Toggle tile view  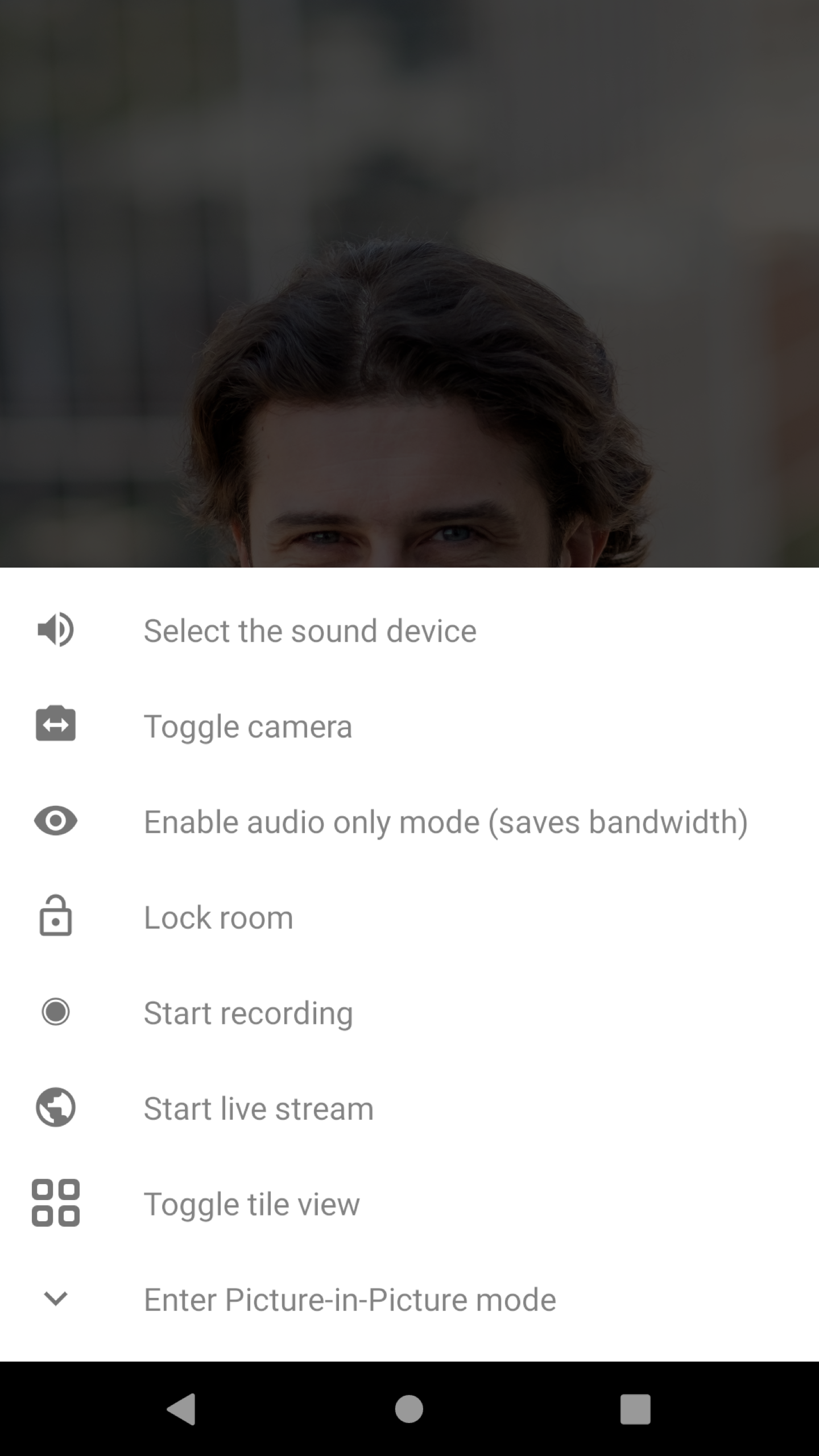(x=251, y=1204)
